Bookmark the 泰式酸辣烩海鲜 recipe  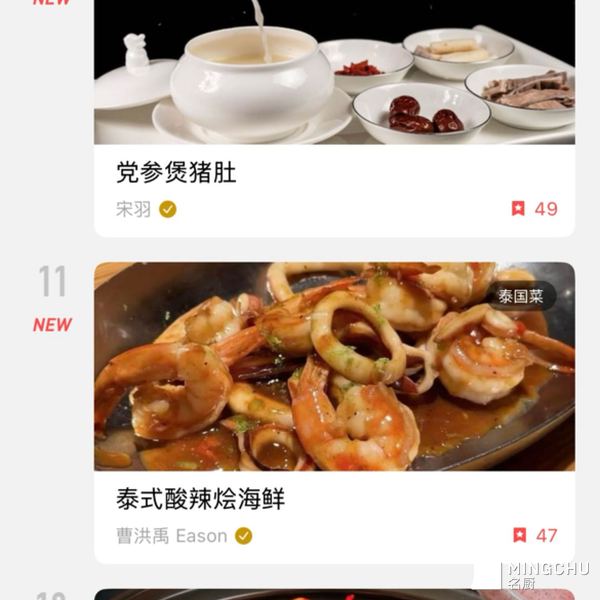coord(518,536)
